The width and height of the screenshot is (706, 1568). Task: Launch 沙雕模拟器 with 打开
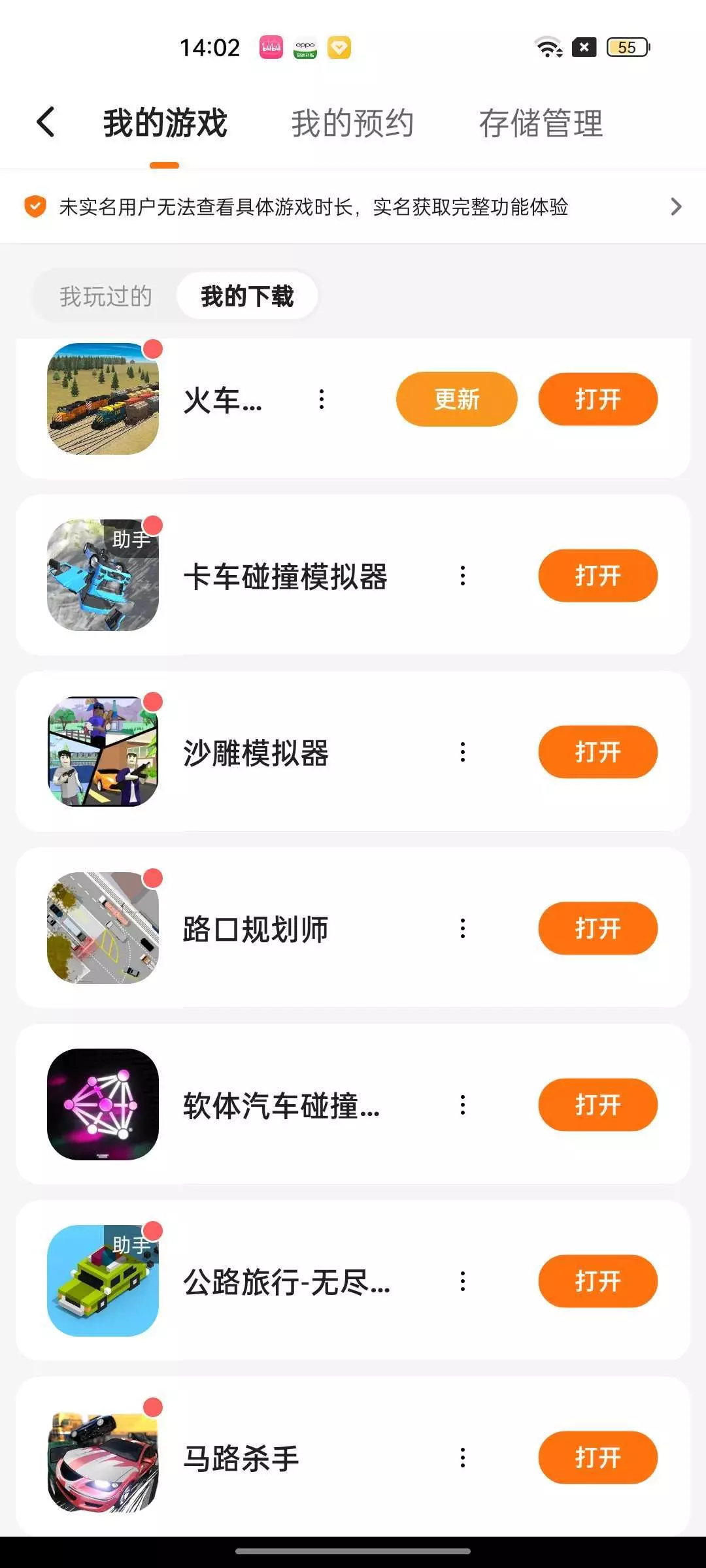[597, 752]
